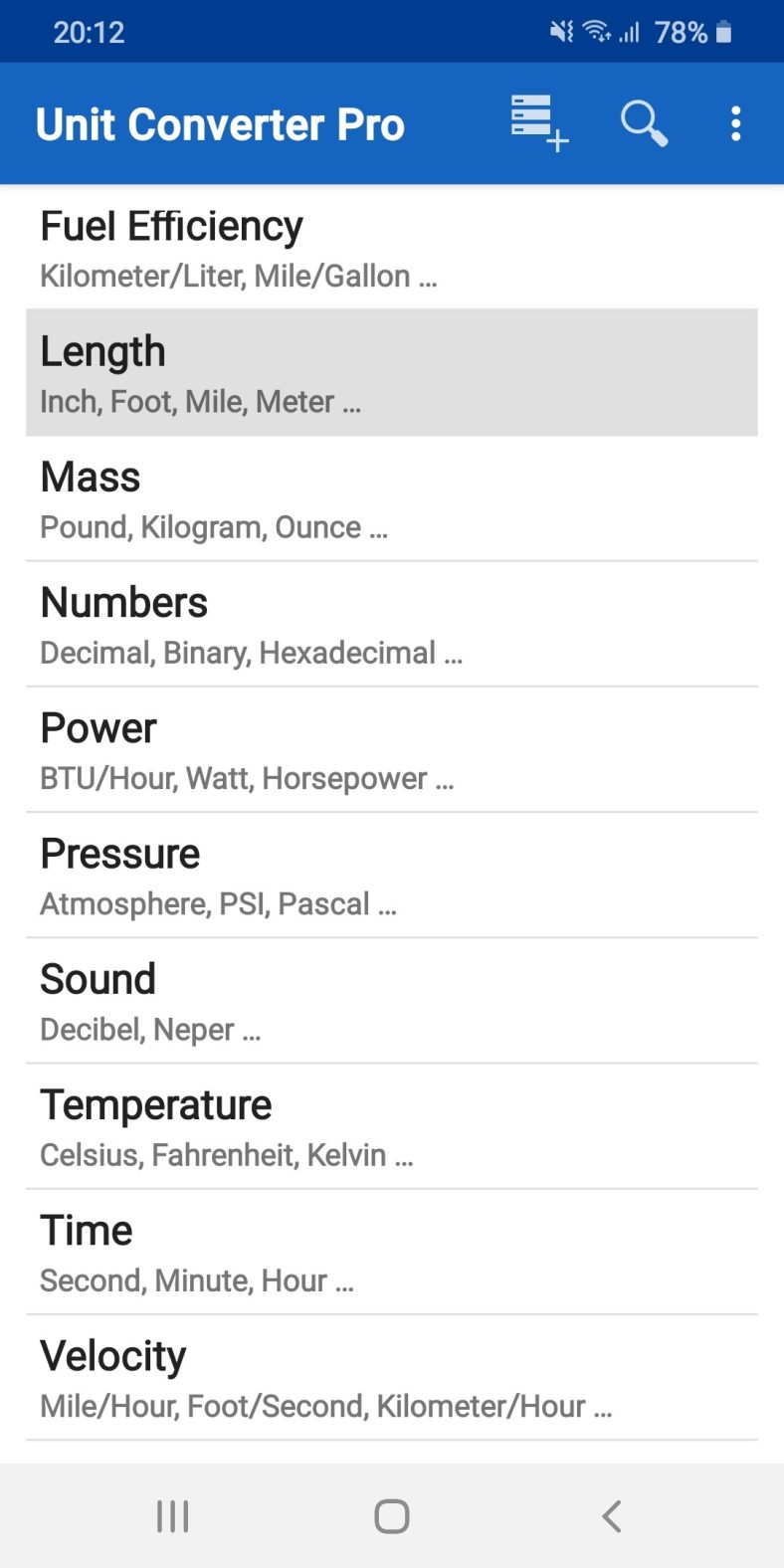Image resolution: width=784 pixels, height=1568 pixels.
Task: Tap the search icon in the toolbar
Action: coord(643,121)
